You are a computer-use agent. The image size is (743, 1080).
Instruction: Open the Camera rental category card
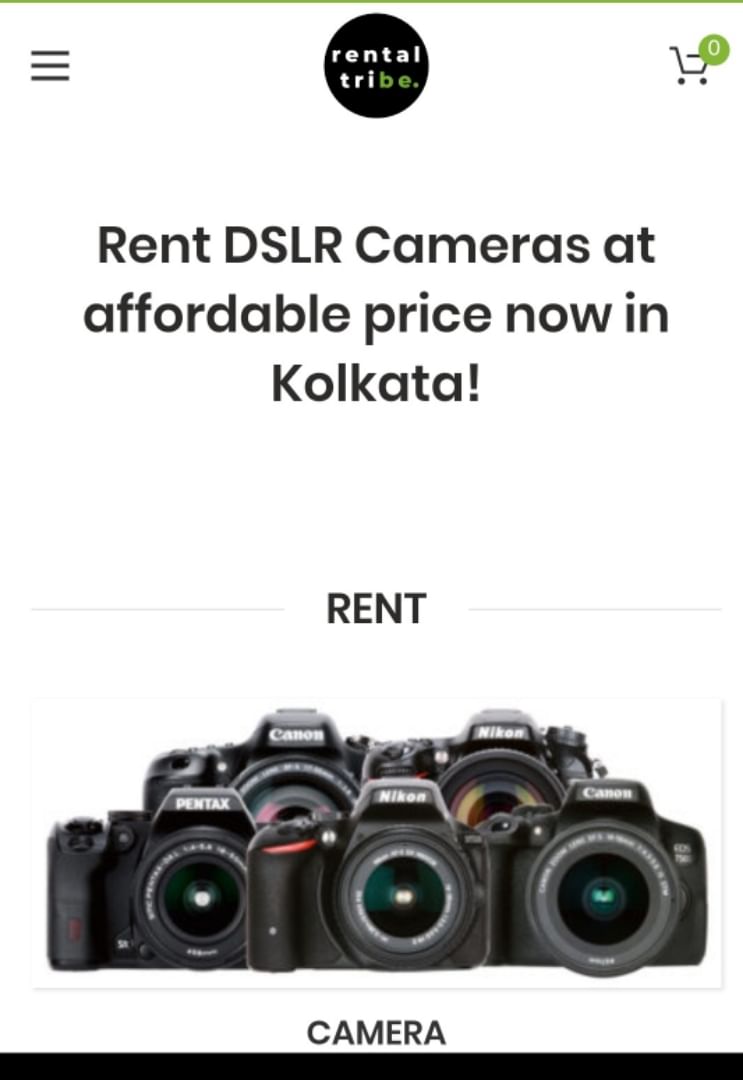pyautogui.click(x=376, y=843)
